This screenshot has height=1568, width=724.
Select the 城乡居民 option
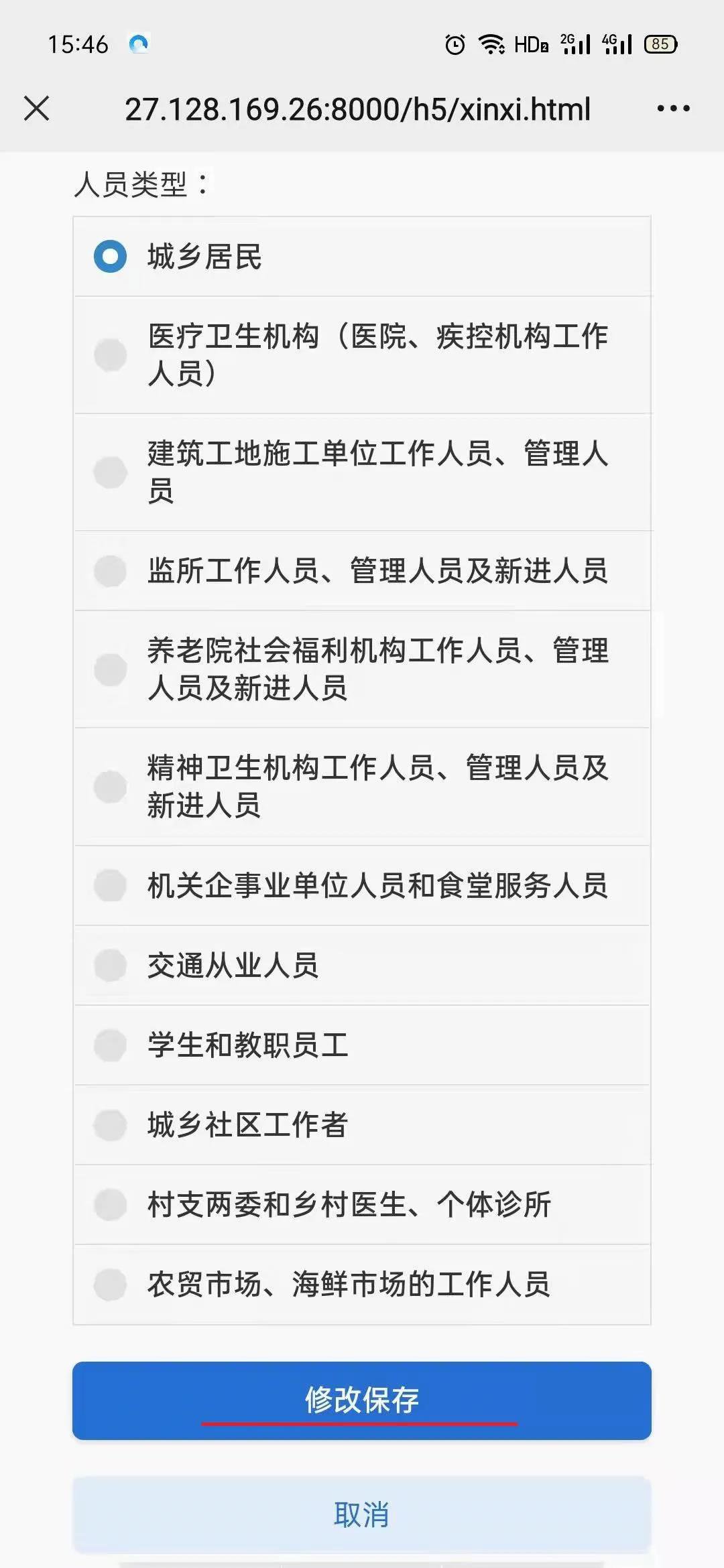pos(111,257)
